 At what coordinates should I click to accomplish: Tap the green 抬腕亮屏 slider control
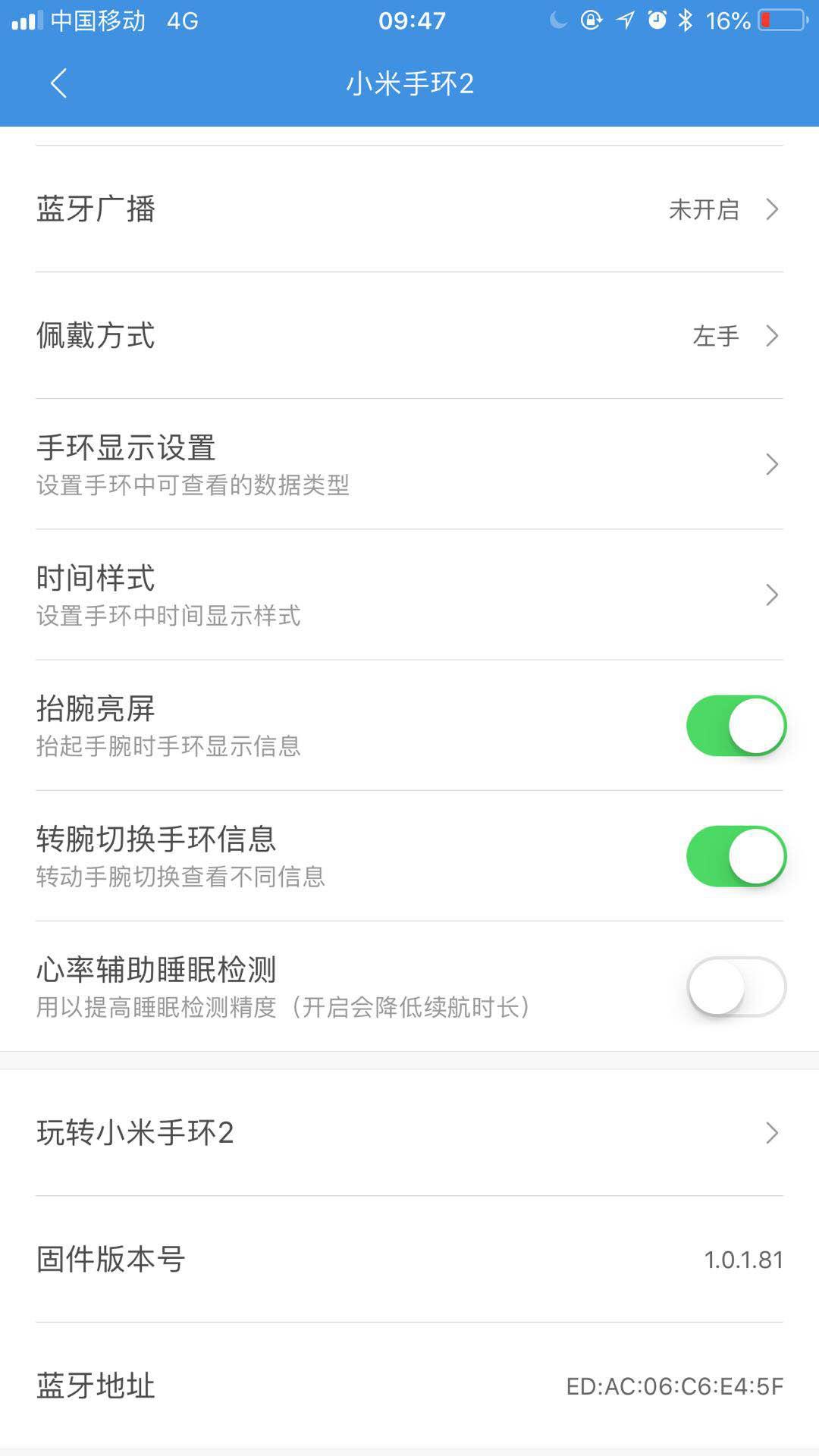736,725
